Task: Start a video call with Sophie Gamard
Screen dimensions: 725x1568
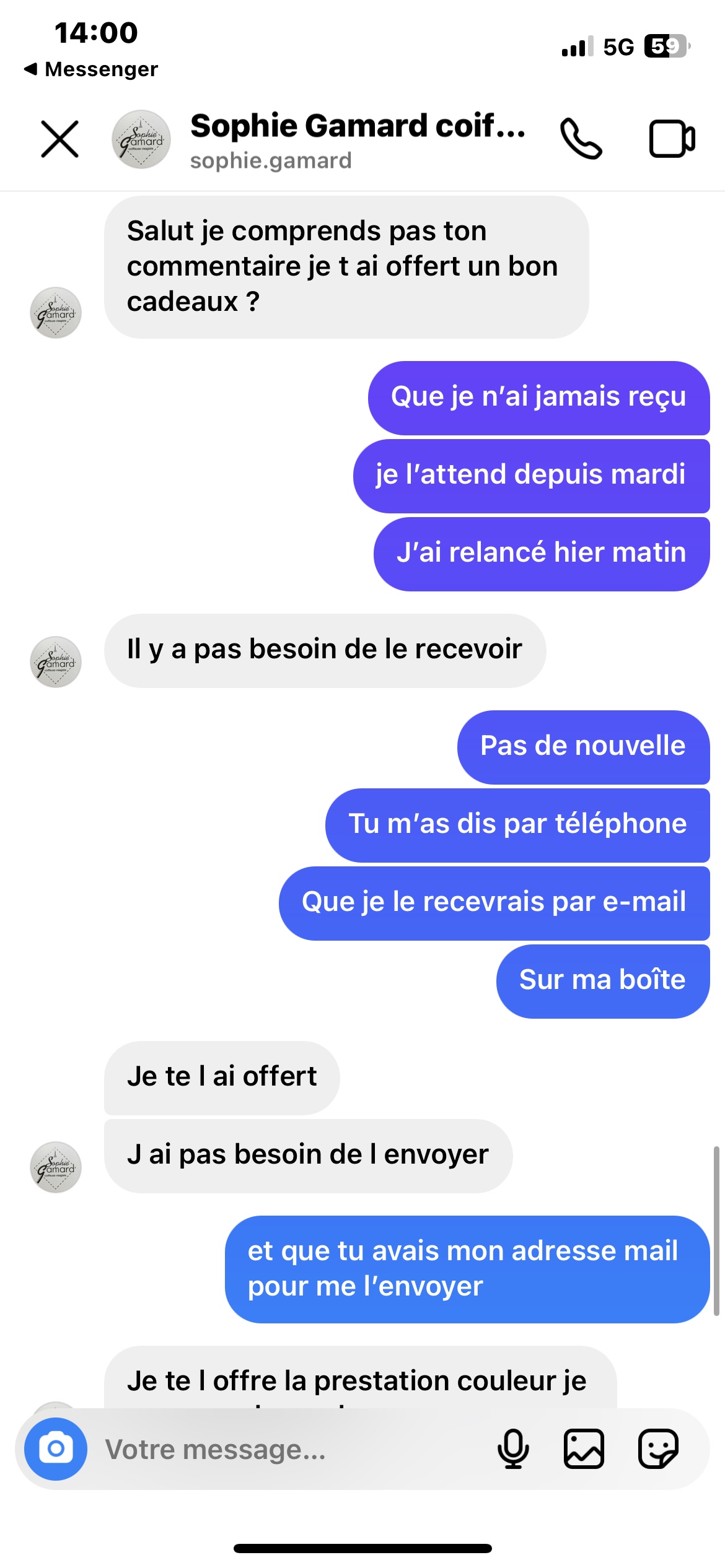Action: pyautogui.click(x=672, y=139)
